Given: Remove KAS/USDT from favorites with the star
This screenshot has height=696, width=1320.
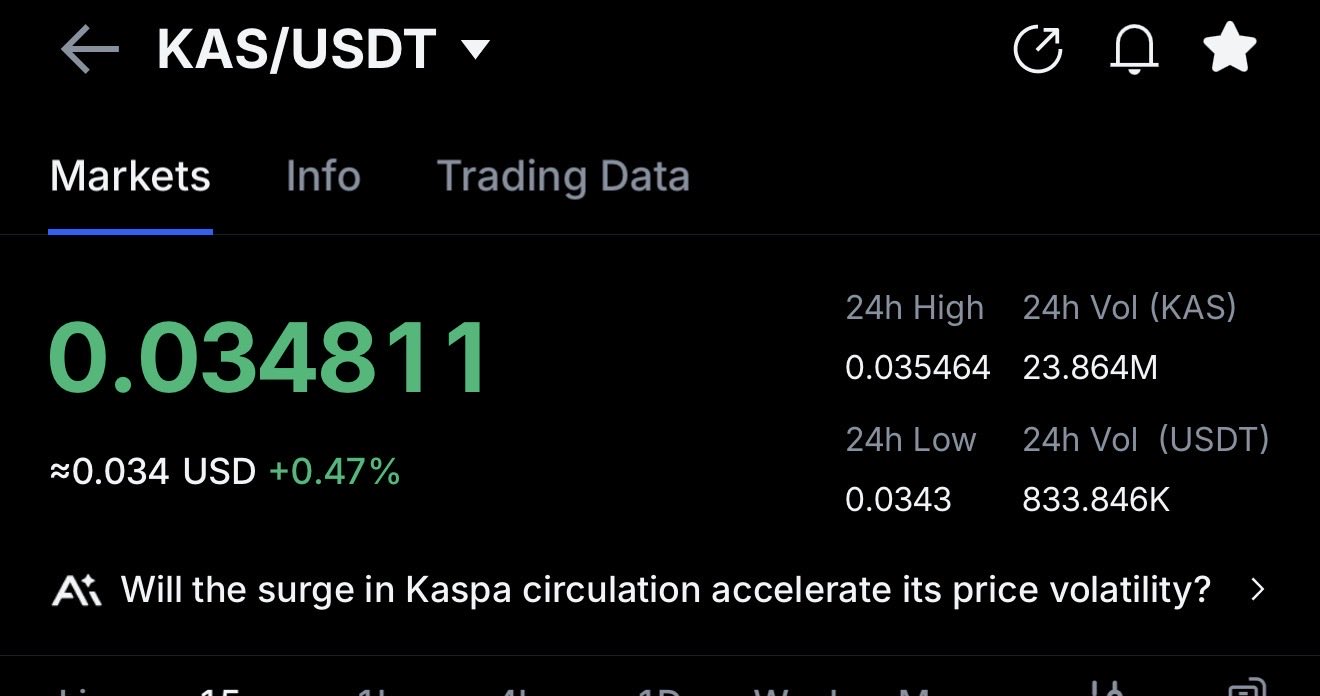Looking at the screenshot, I should click(x=1229, y=49).
